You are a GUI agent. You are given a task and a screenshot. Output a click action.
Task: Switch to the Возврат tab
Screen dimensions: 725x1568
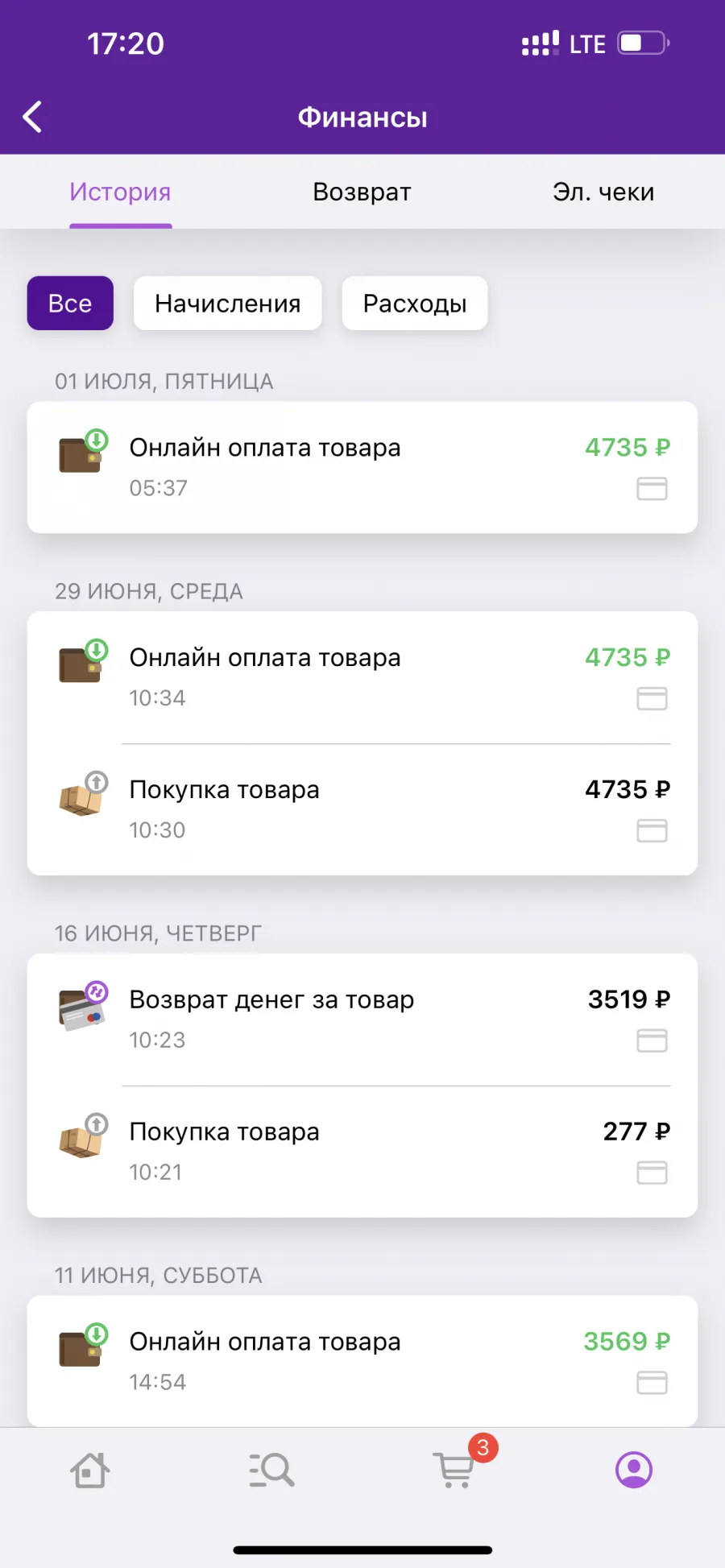tap(362, 192)
